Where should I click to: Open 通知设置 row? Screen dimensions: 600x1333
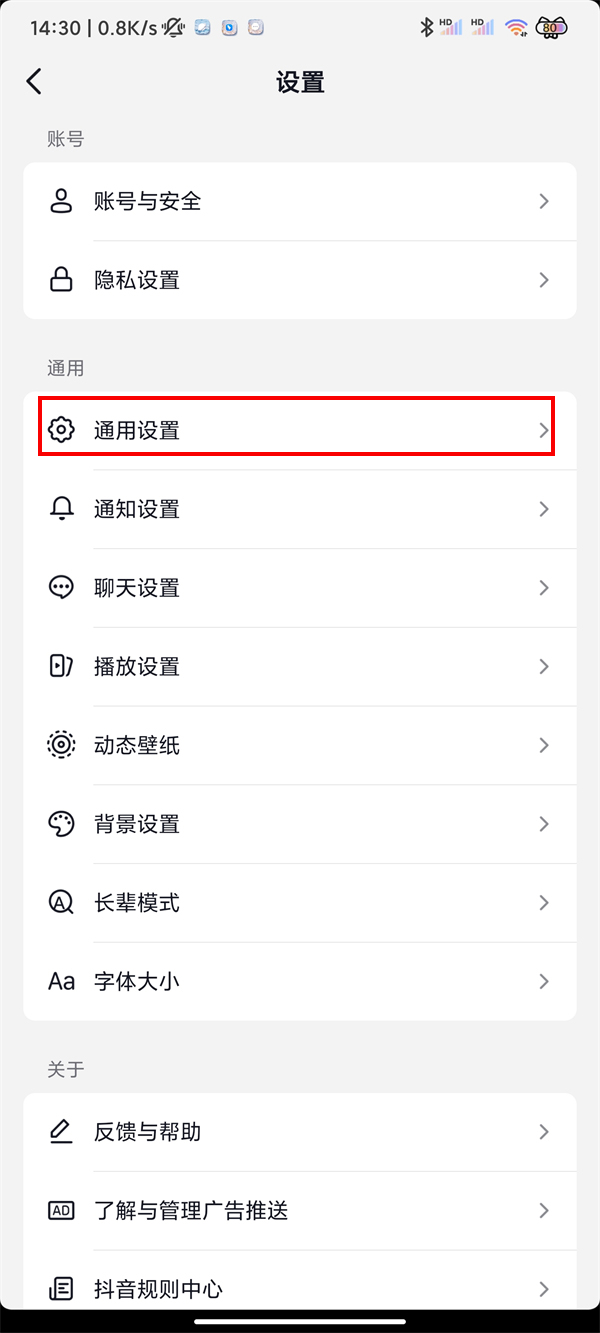(299, 509)
